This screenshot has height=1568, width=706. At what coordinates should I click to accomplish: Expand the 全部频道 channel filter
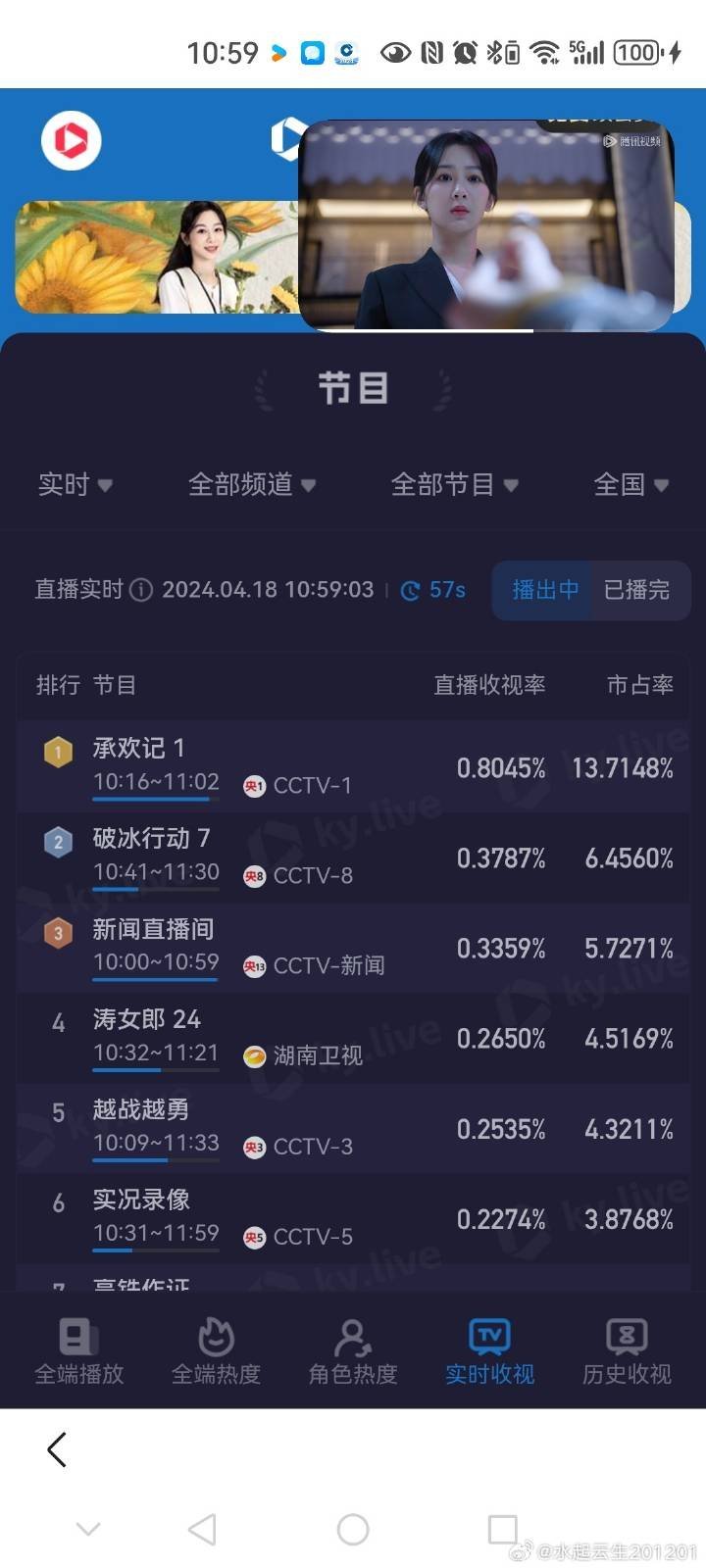click(x=252, y=484)
